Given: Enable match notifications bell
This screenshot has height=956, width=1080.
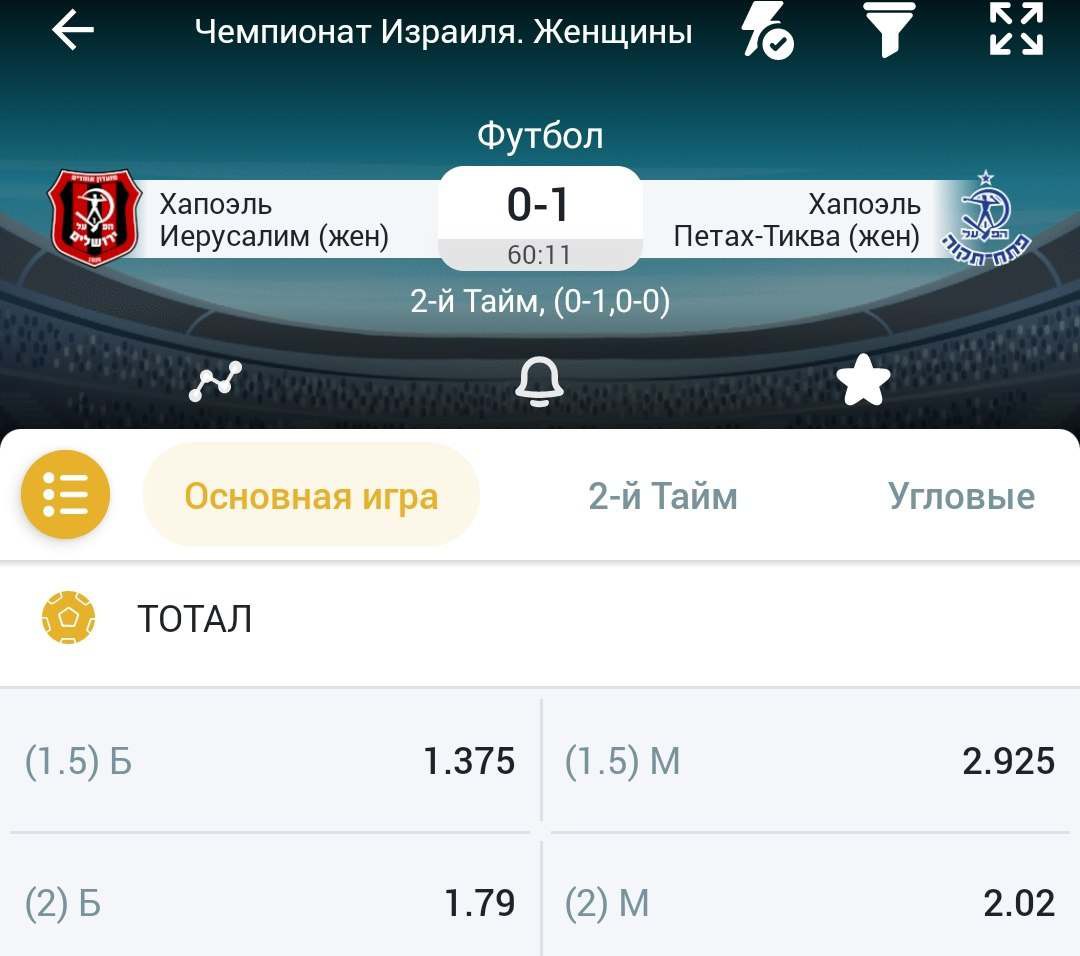Looking at the screenshot, I should [x=539, y=381].
